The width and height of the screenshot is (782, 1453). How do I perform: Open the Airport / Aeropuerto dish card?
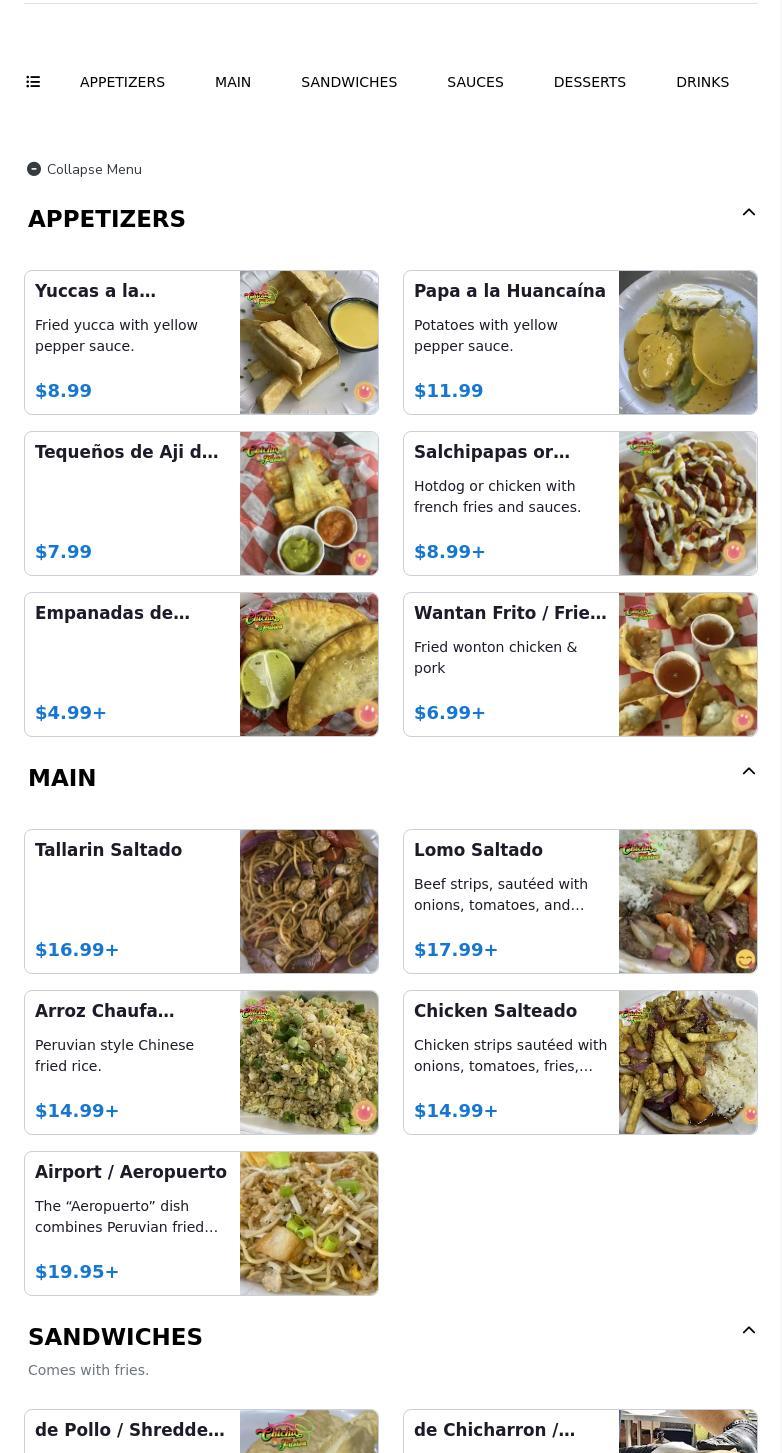201,1223
